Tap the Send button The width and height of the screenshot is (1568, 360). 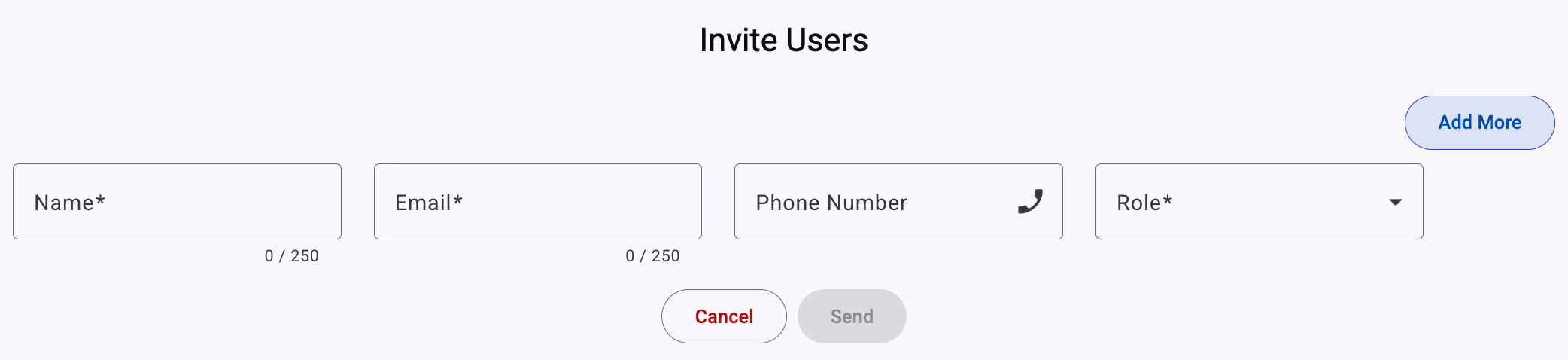[x=852, y=316]
